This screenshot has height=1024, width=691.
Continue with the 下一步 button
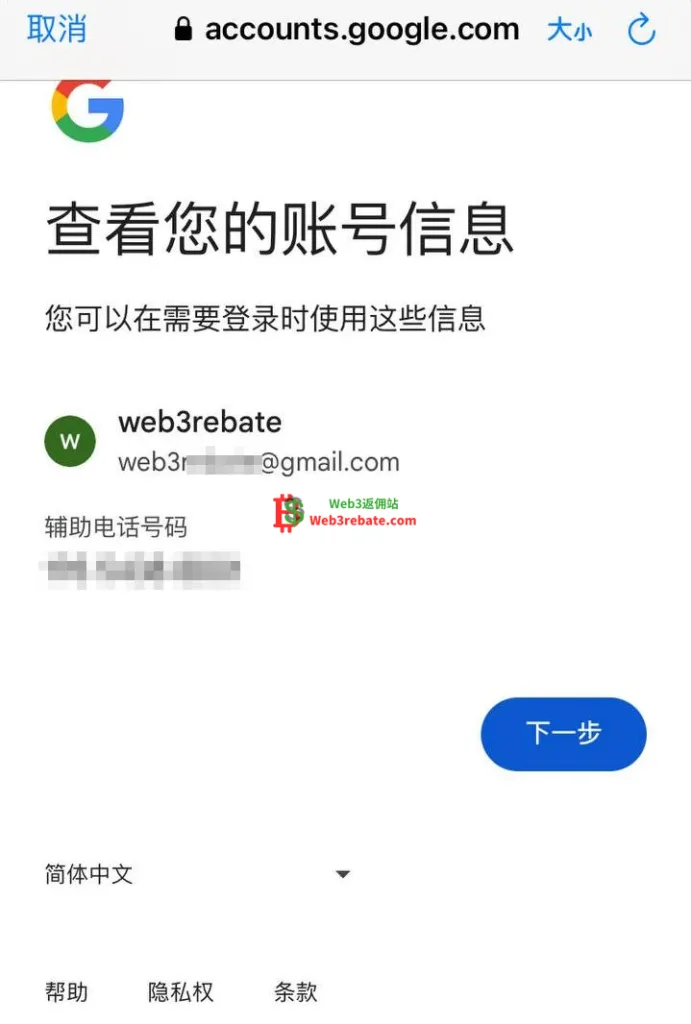(x=563, y=734)
